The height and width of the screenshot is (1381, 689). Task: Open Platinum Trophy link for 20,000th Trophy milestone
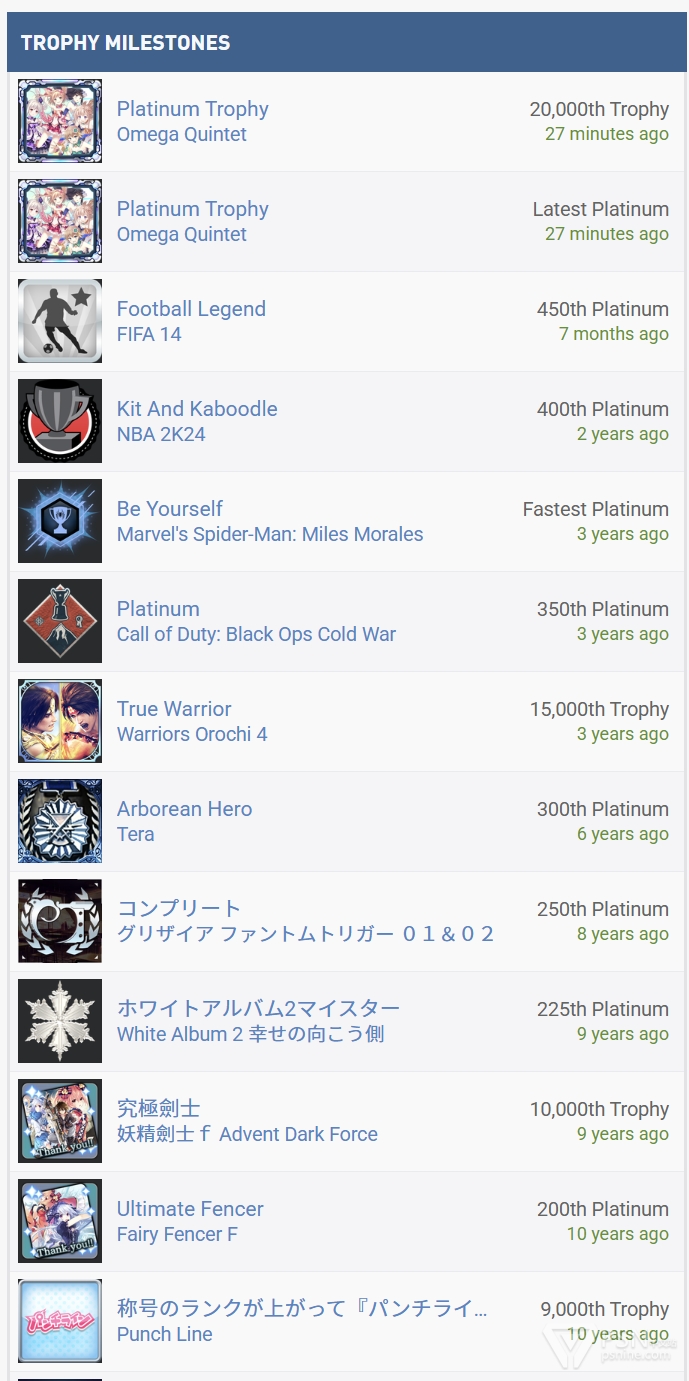click(x=192, y=109)
